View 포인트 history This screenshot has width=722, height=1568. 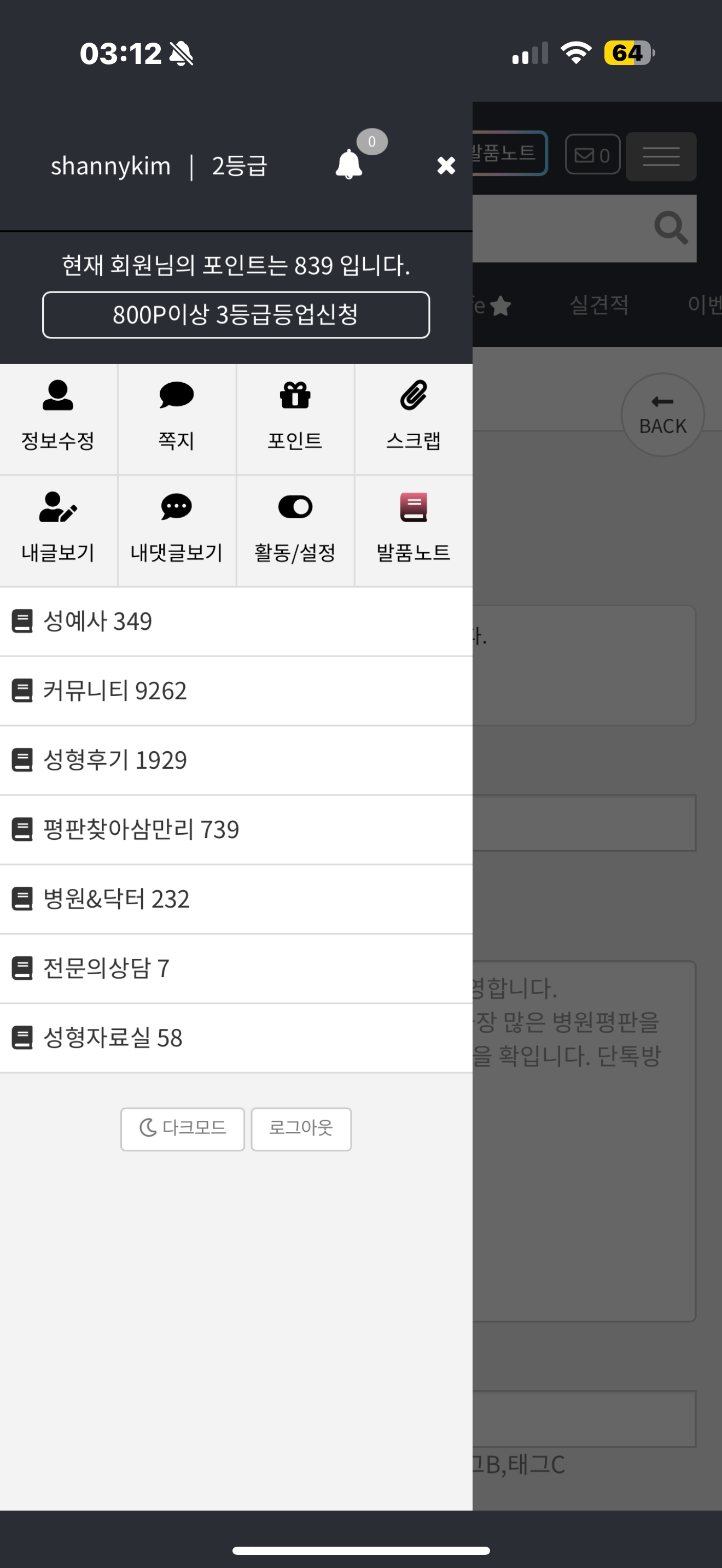coord(295,419)
